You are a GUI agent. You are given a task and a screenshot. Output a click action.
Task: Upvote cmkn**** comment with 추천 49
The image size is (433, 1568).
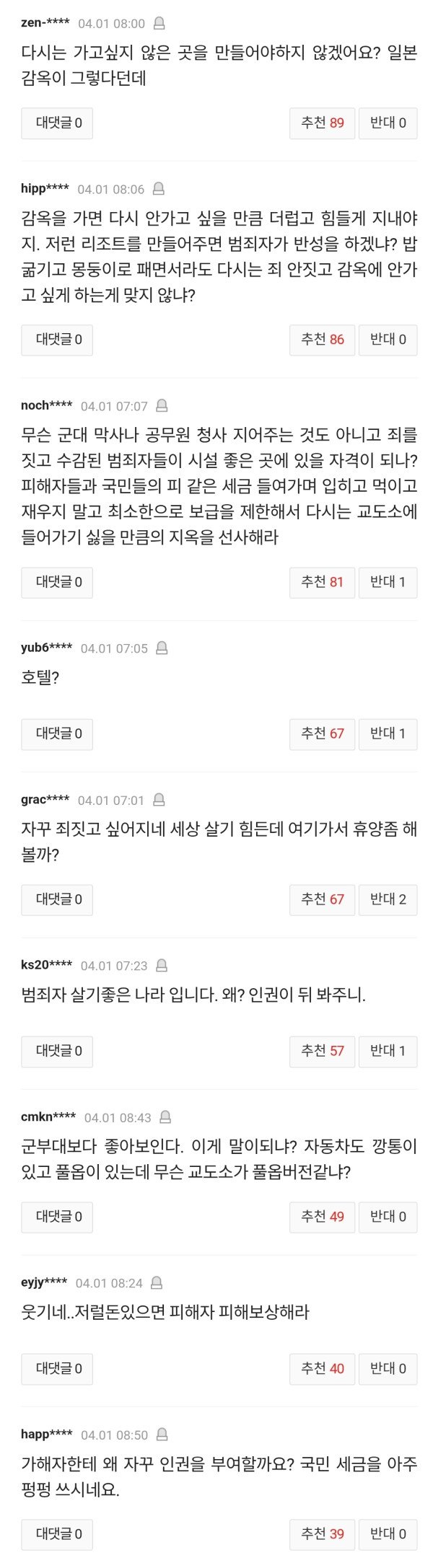click(322, 1216)
